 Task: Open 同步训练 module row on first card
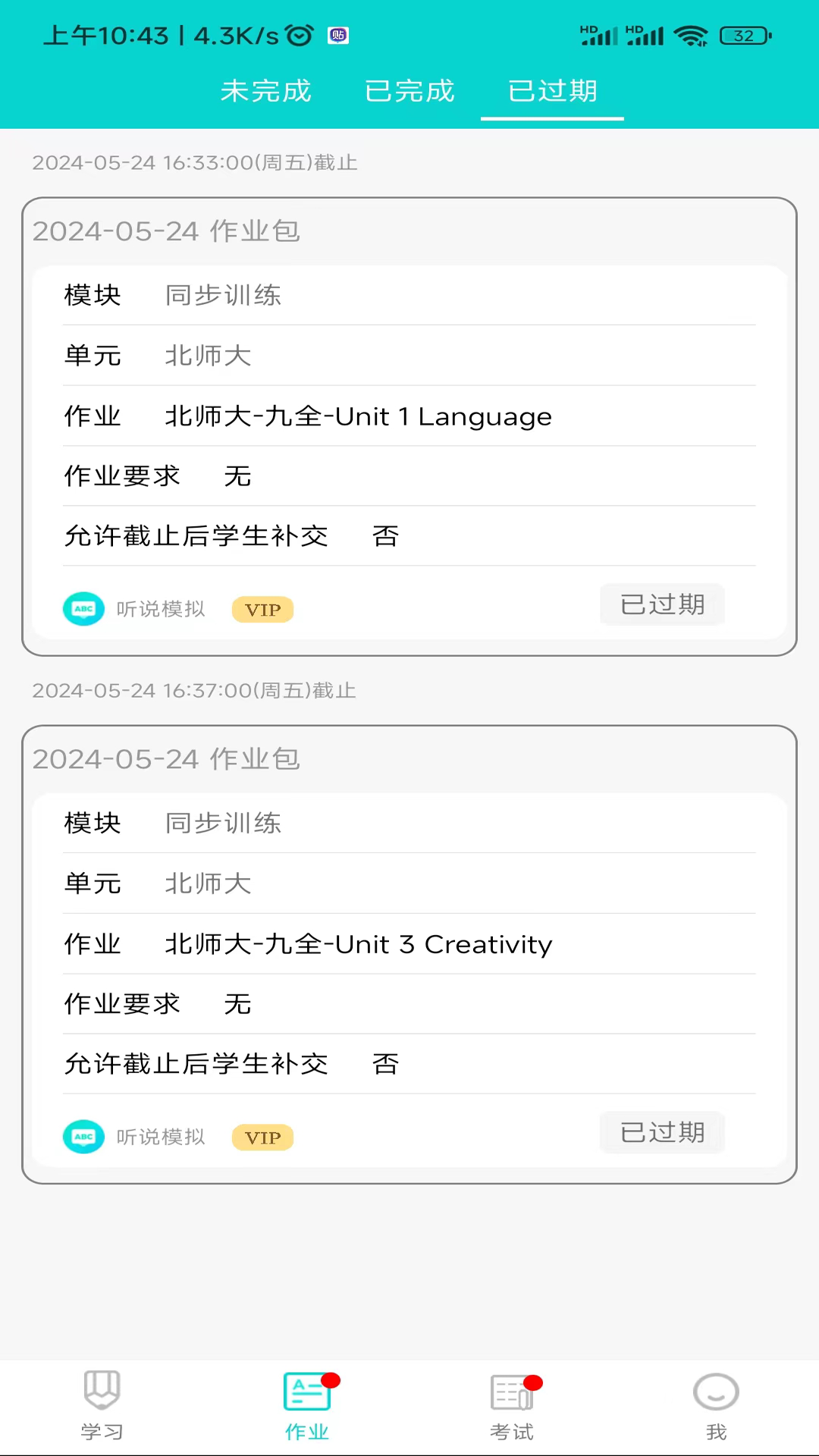pos(223,296)
